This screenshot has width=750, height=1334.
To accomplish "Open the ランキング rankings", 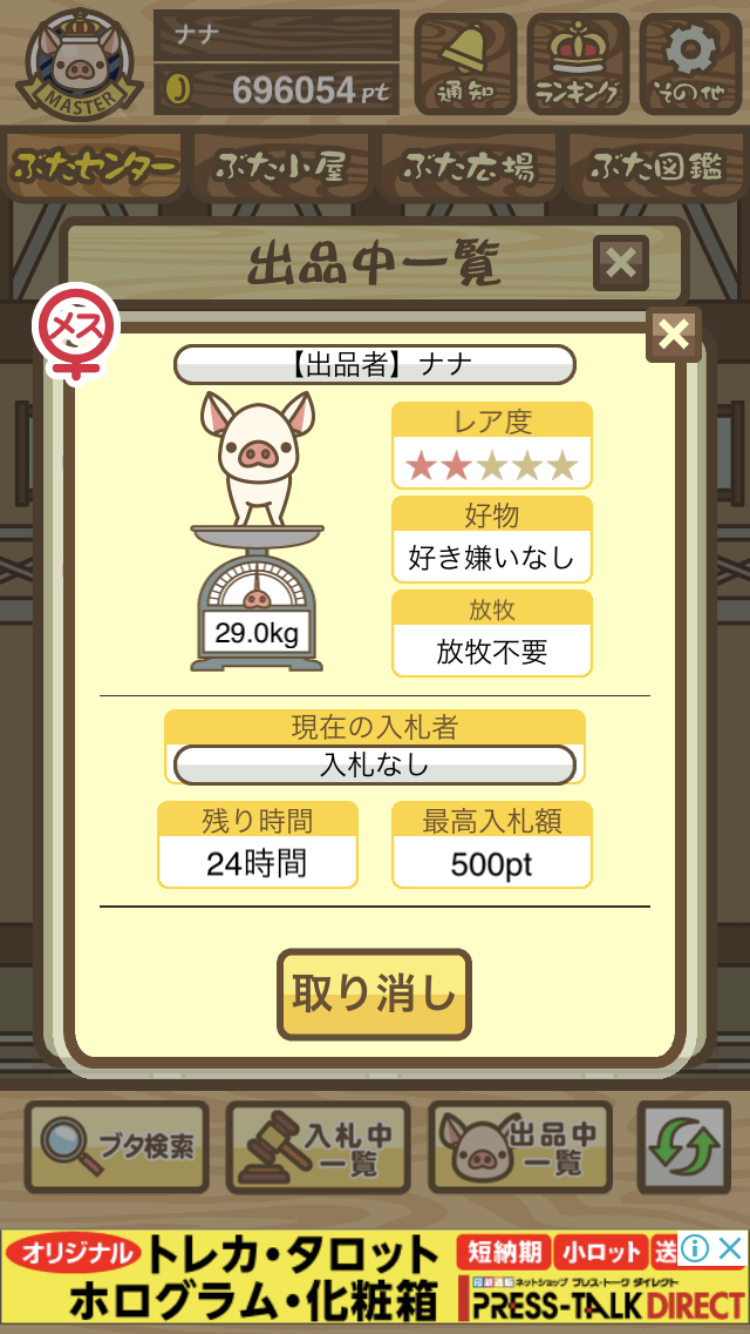I will (578, 63).
